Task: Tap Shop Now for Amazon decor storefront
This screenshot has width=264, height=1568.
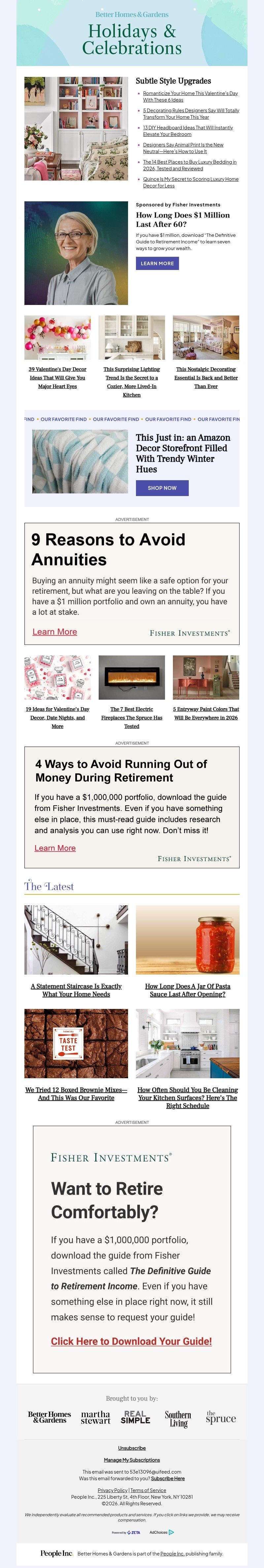Action: [x=162, y=487]
